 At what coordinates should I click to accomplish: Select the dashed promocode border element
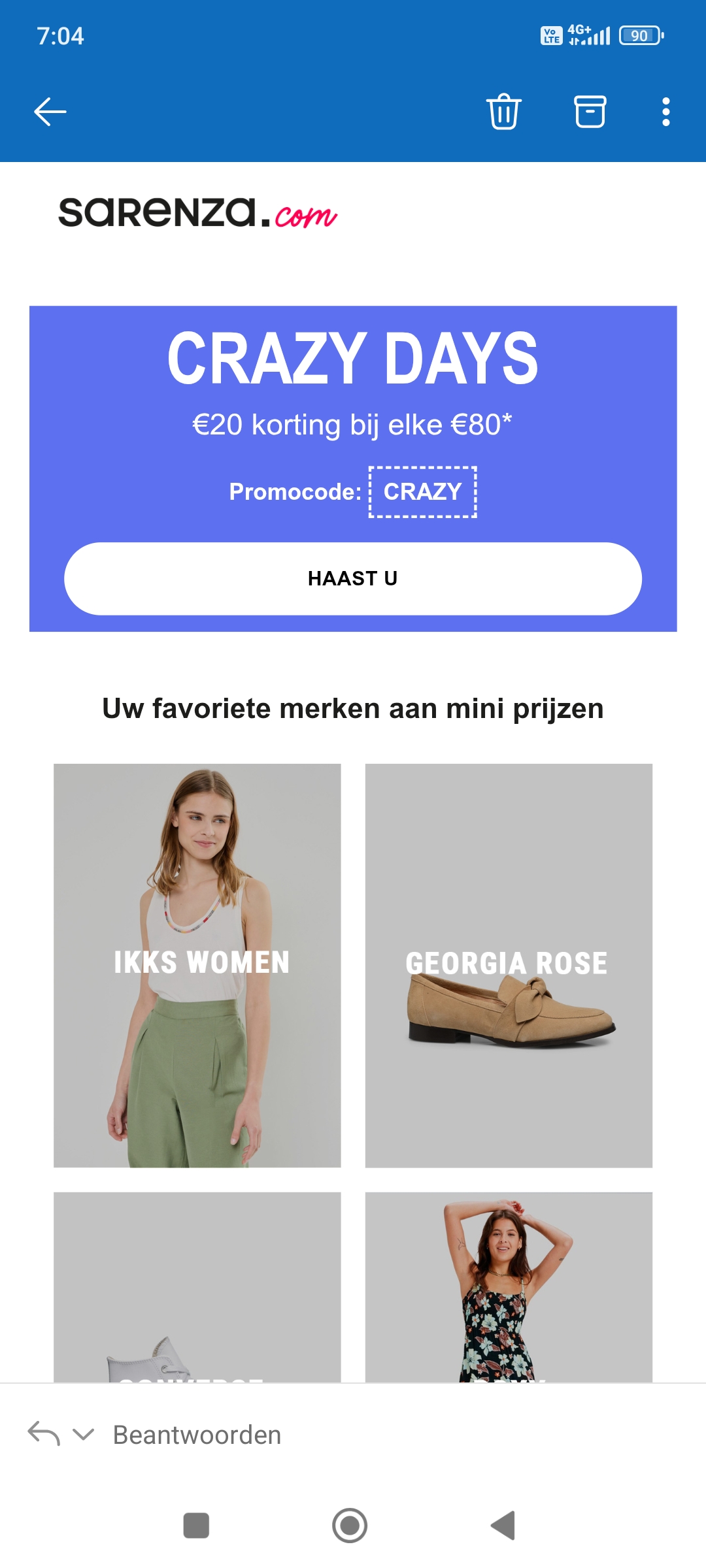pyautogui.click(x=422, y=493)
